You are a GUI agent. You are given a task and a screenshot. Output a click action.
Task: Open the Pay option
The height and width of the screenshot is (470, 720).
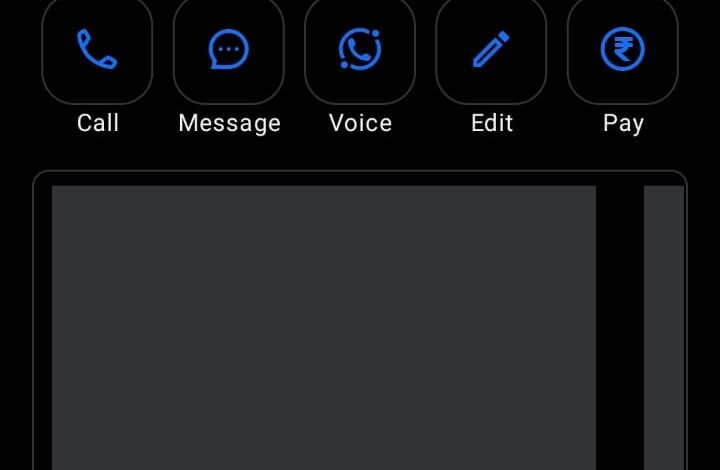click(x=622, y=50)
